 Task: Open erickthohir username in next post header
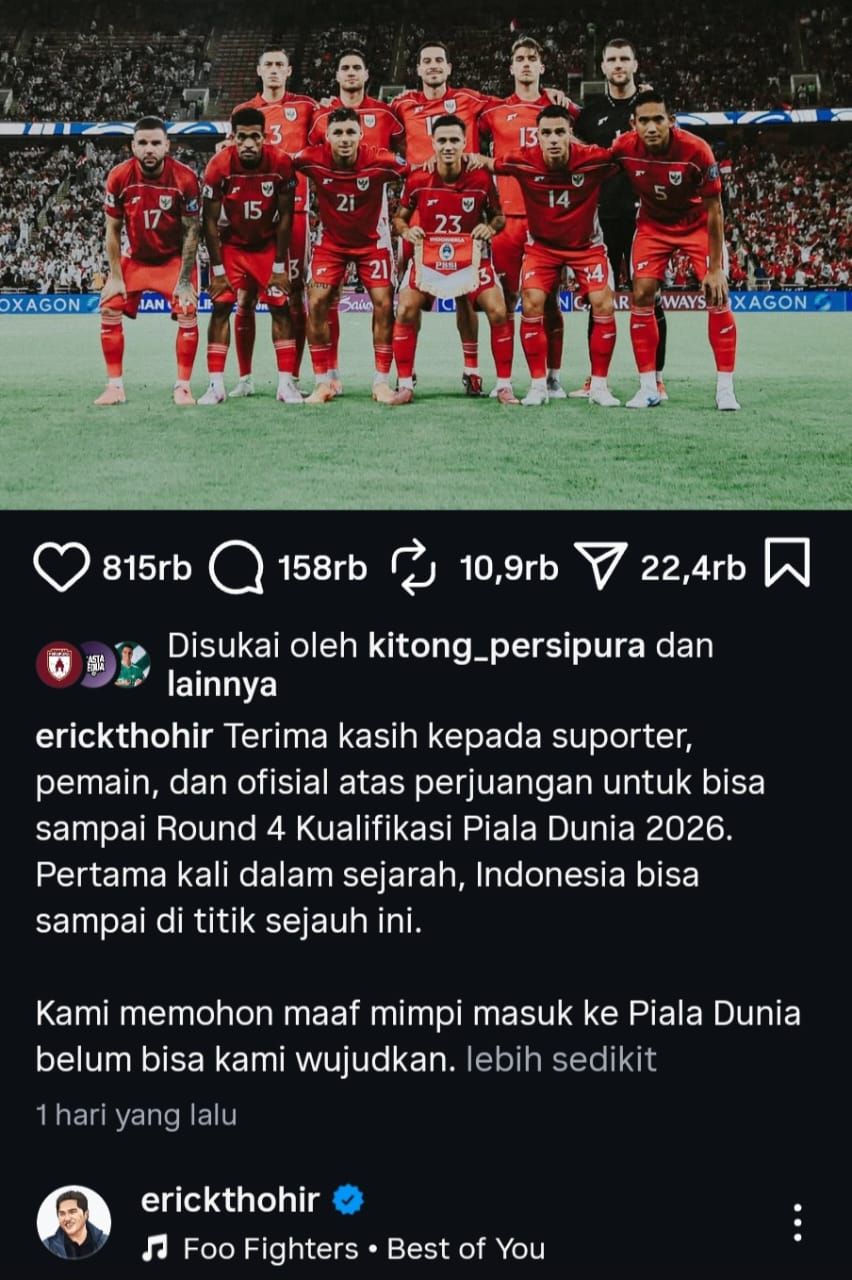point(230,1199)
